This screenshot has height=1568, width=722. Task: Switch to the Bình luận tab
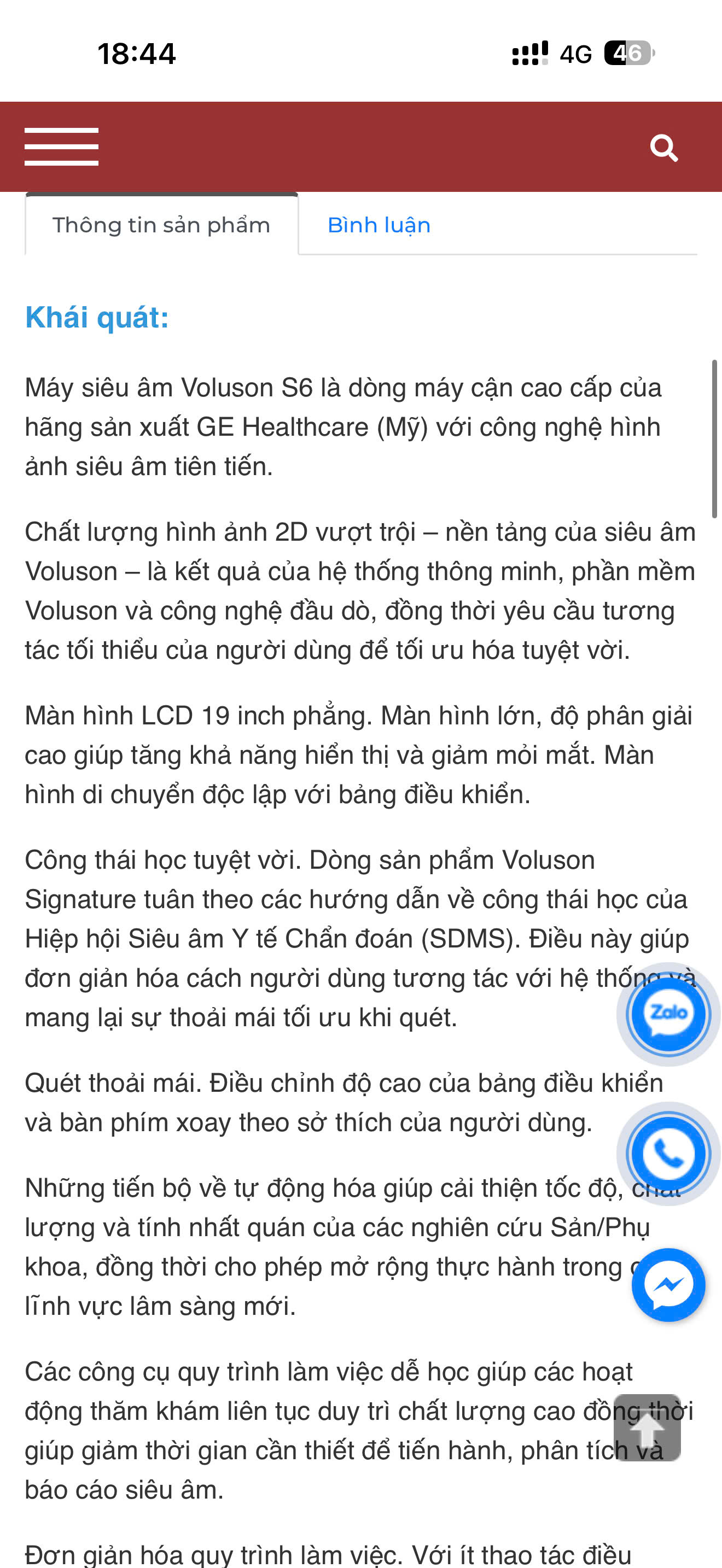click(x=379, y=224)
